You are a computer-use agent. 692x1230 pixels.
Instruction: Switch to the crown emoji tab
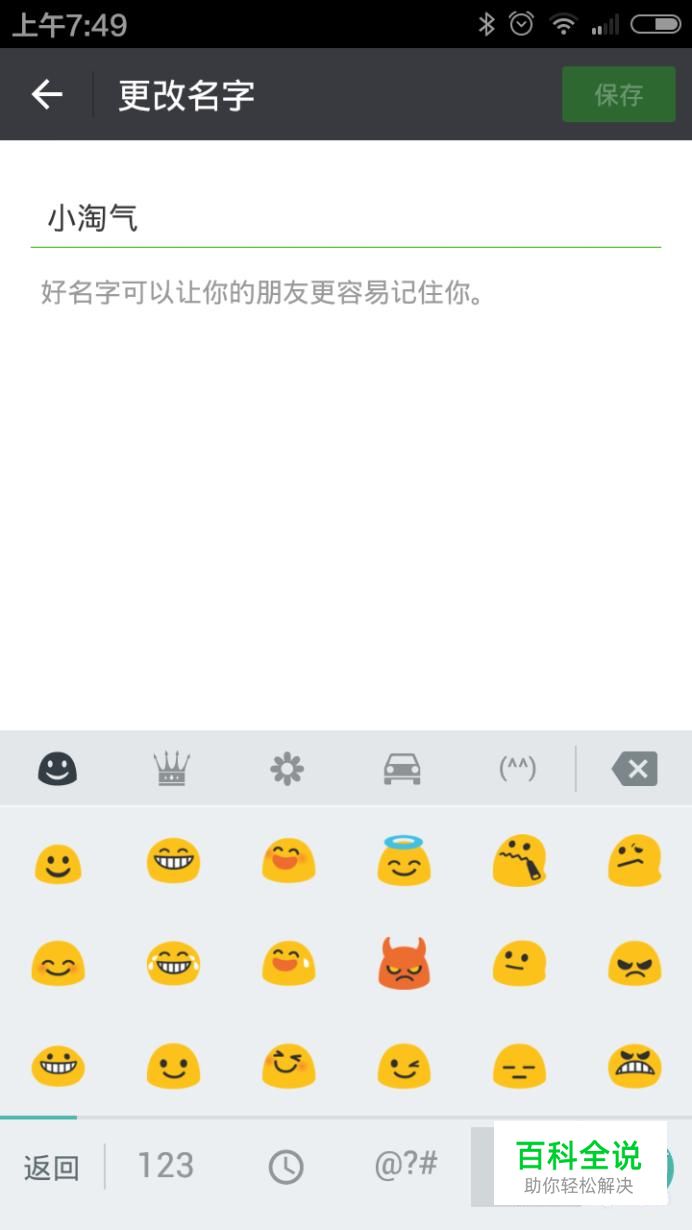point(172,769)
